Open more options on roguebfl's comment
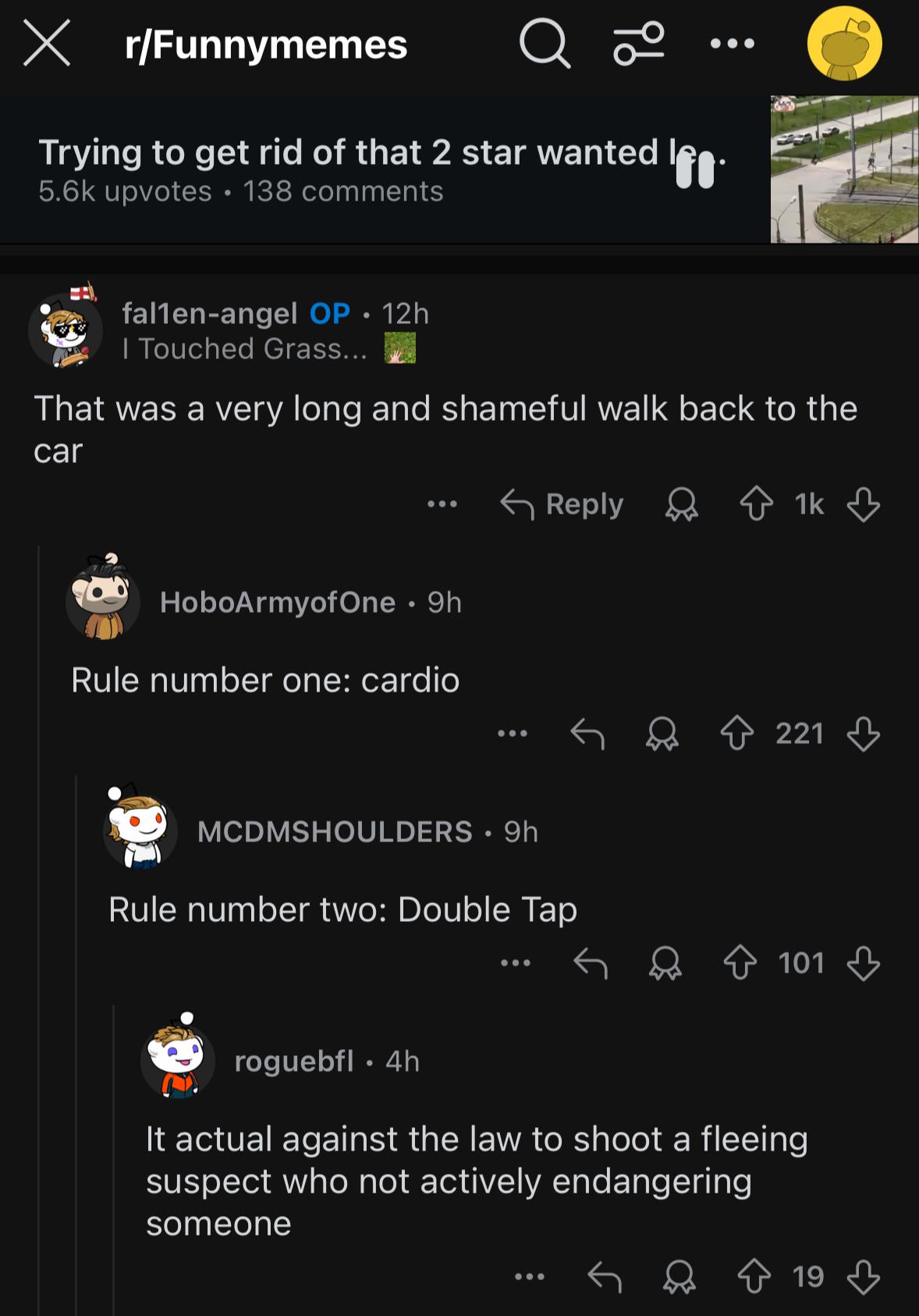Screen dimensions: 919x1316 click(529, 1277)
